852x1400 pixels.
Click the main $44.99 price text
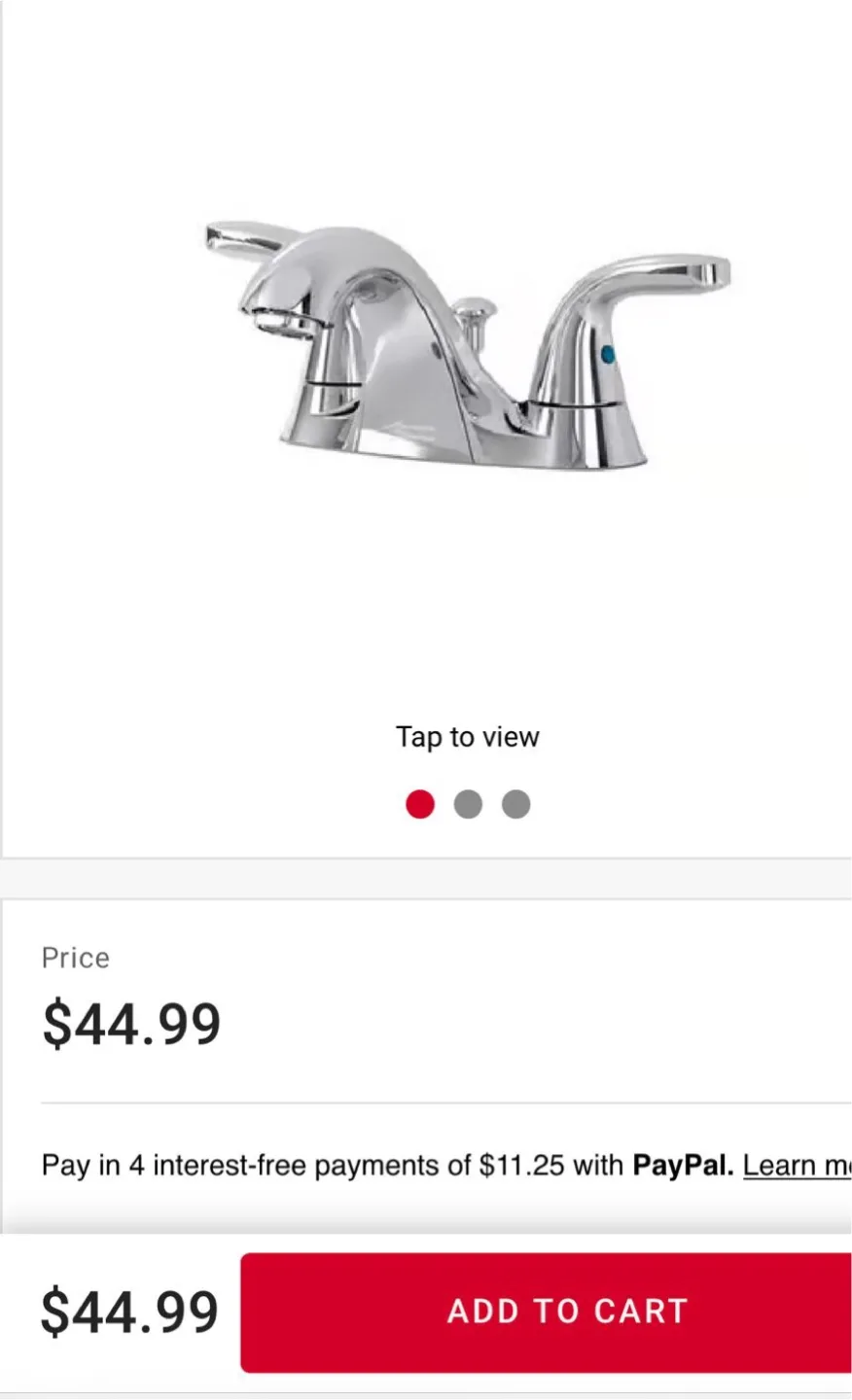point(131,1022)
